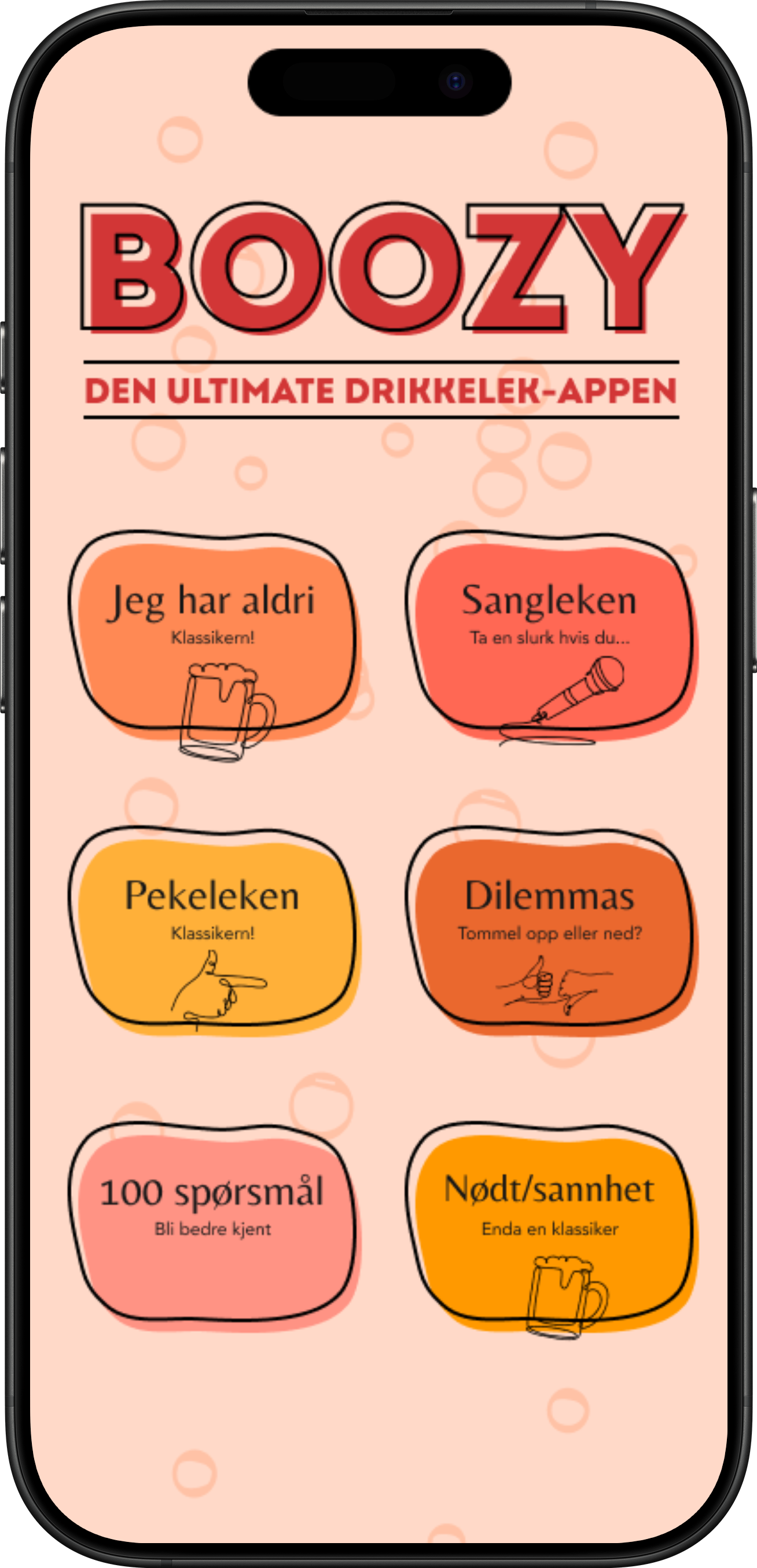Open the Jeg har aldri game
The image size is (757, 1568).
tap(212, 633)
